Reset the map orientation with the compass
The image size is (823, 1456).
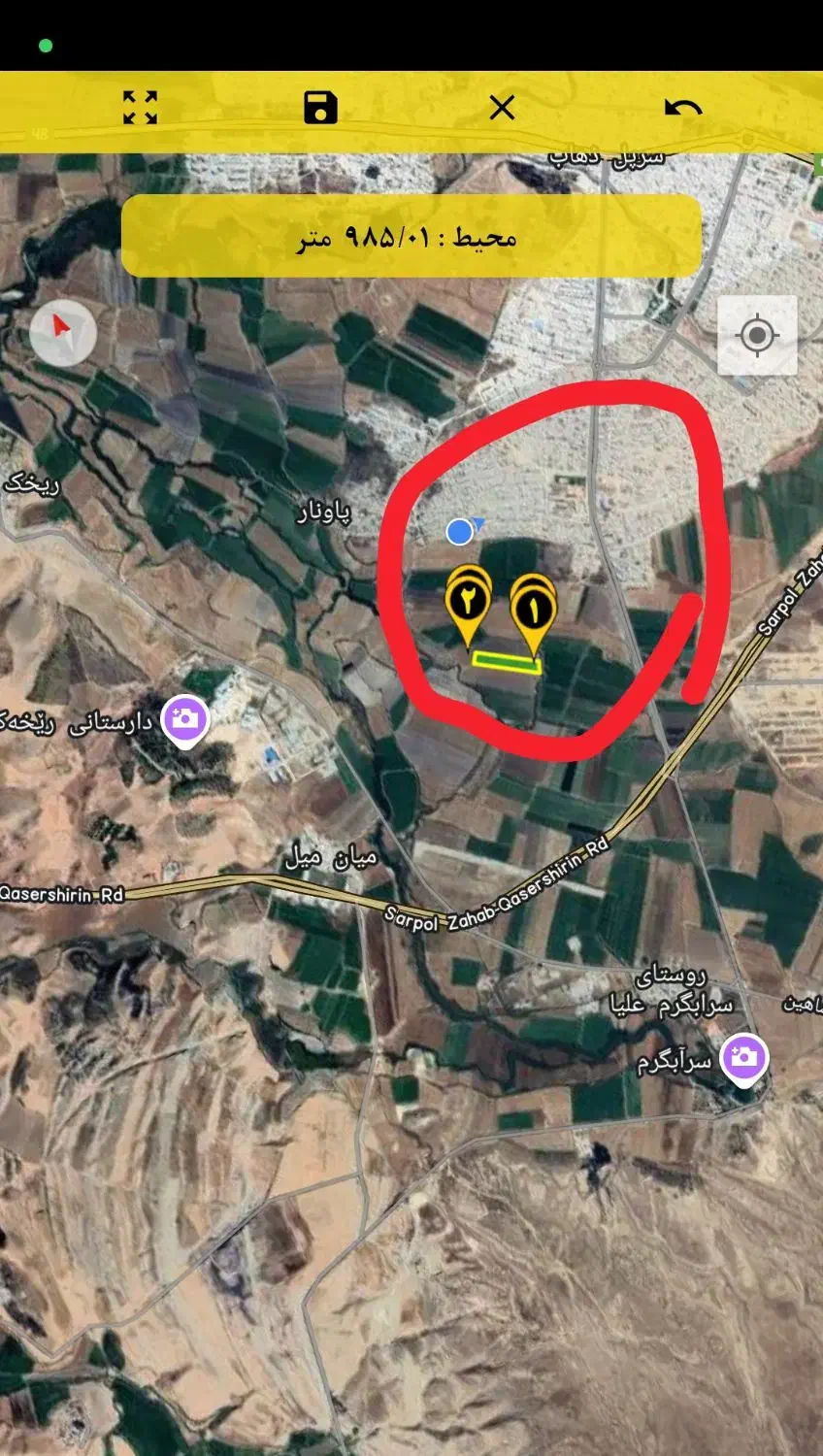click(63, 332)
